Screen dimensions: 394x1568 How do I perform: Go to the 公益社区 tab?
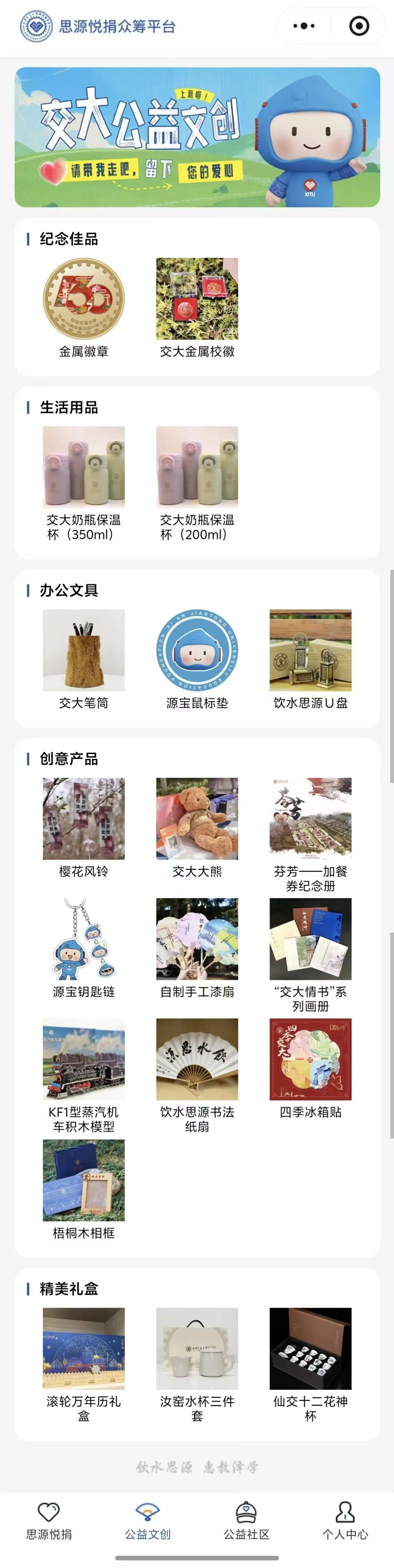[246, 1520]
